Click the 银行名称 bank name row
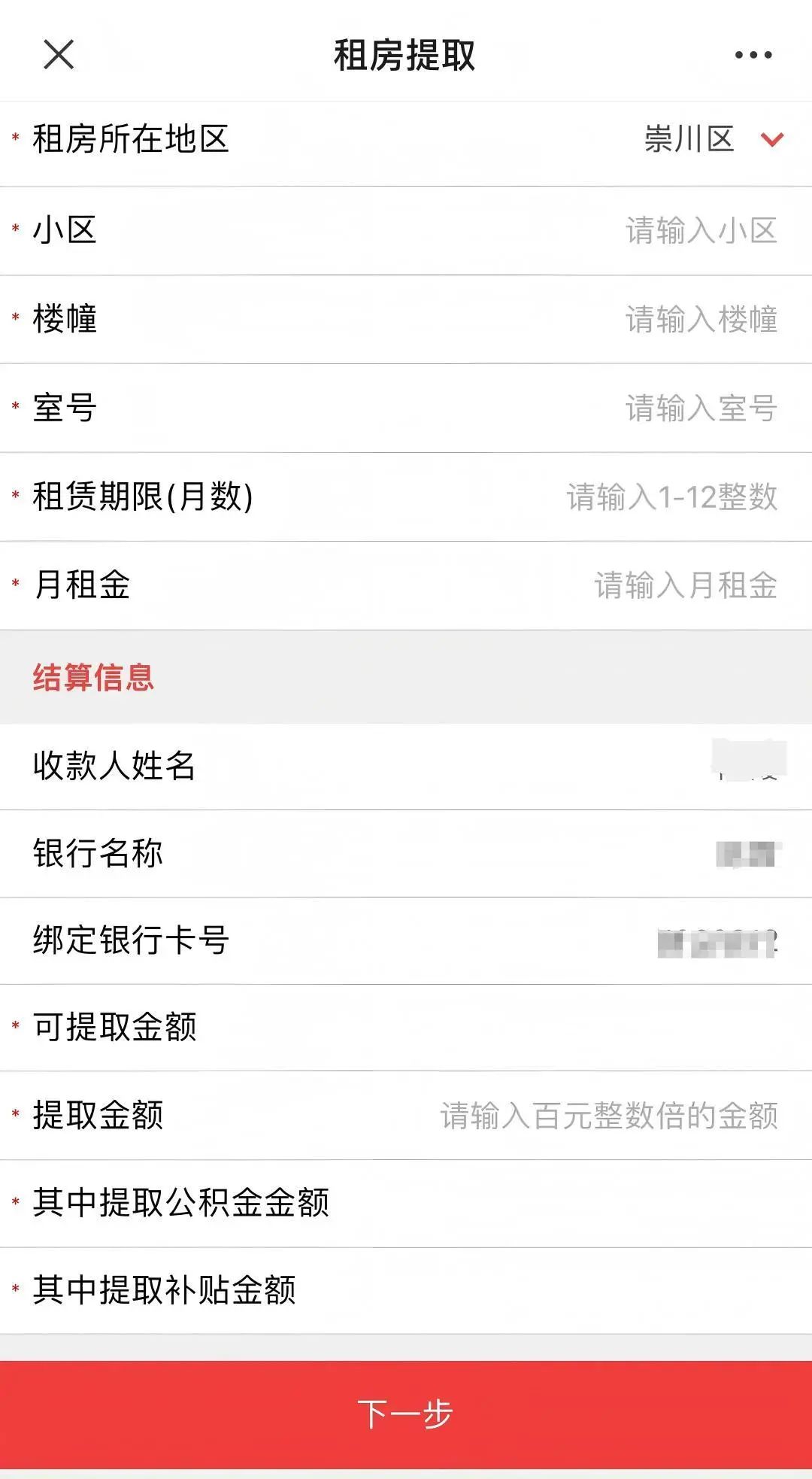 click(x=406, y=855)
